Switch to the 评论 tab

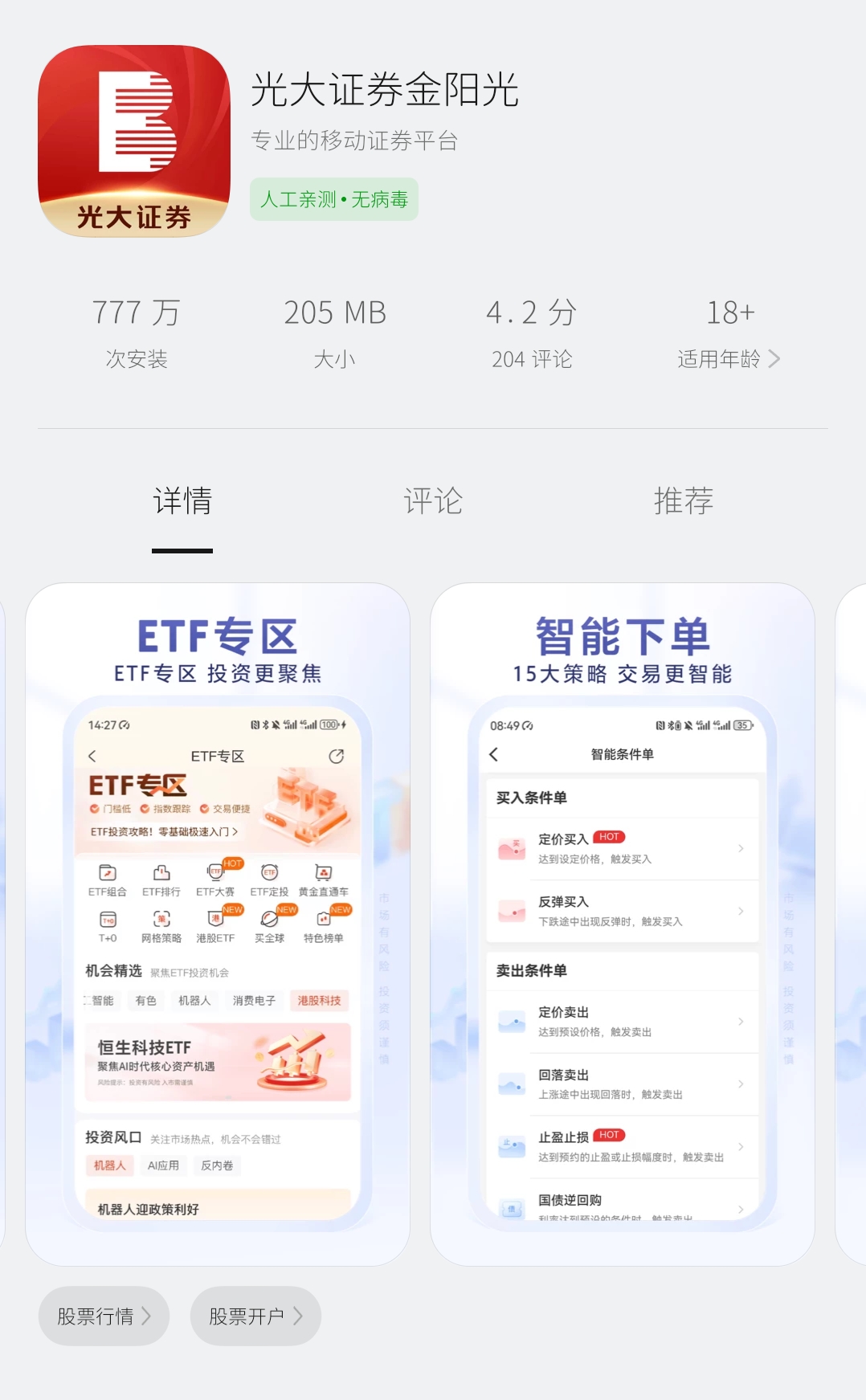click(x=433, y=500)
